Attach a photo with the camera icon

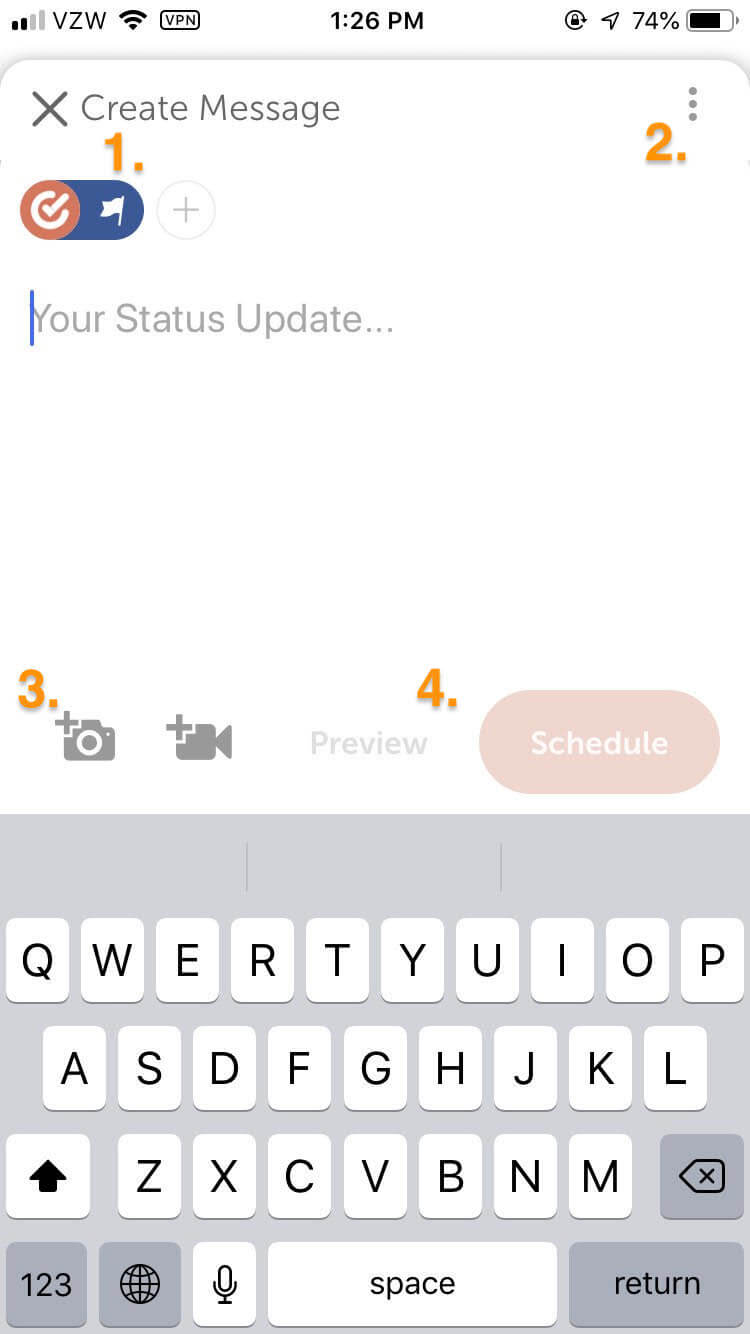click(85, 738)
